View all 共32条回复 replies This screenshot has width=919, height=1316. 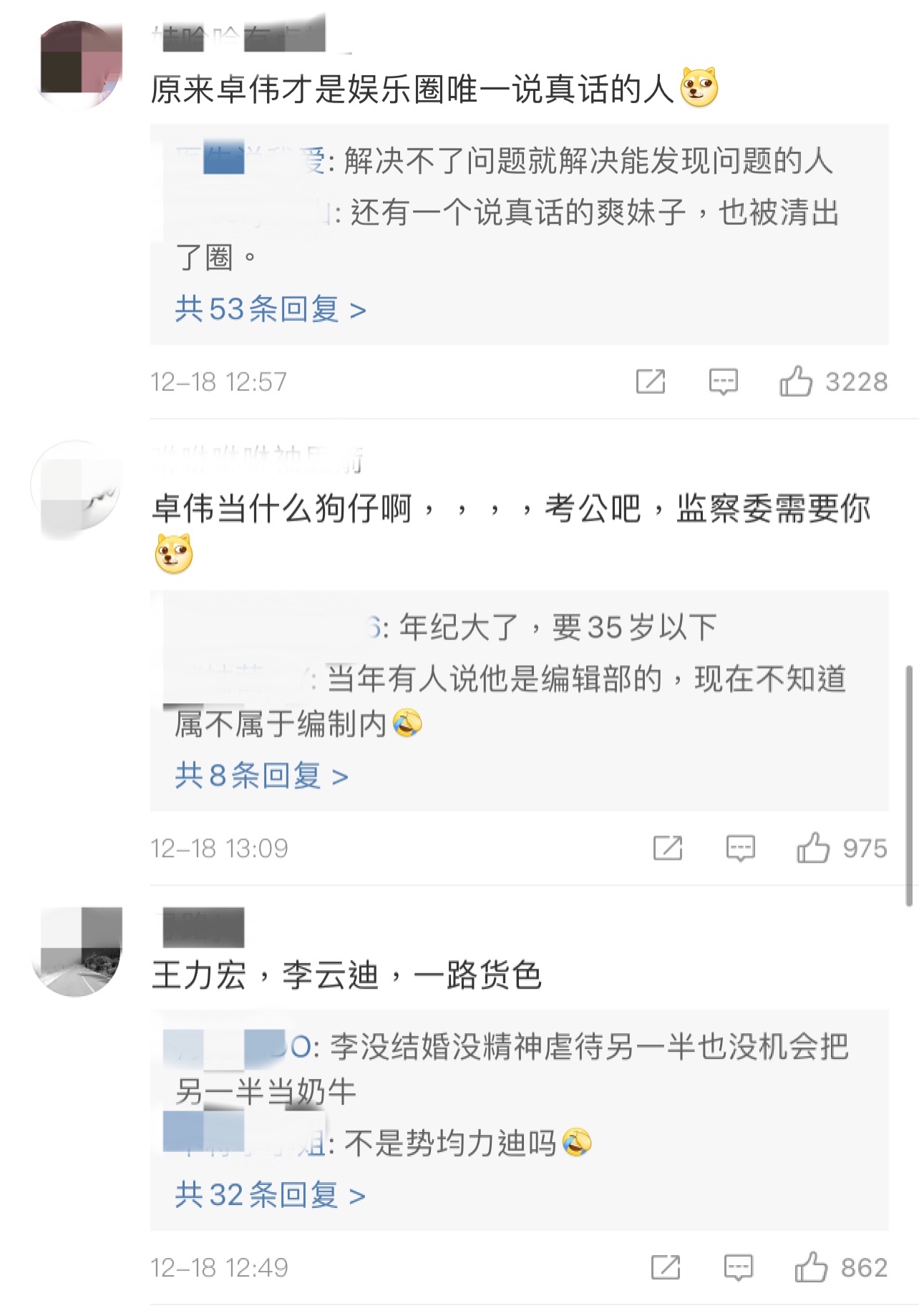click(x=270, y=1195)
